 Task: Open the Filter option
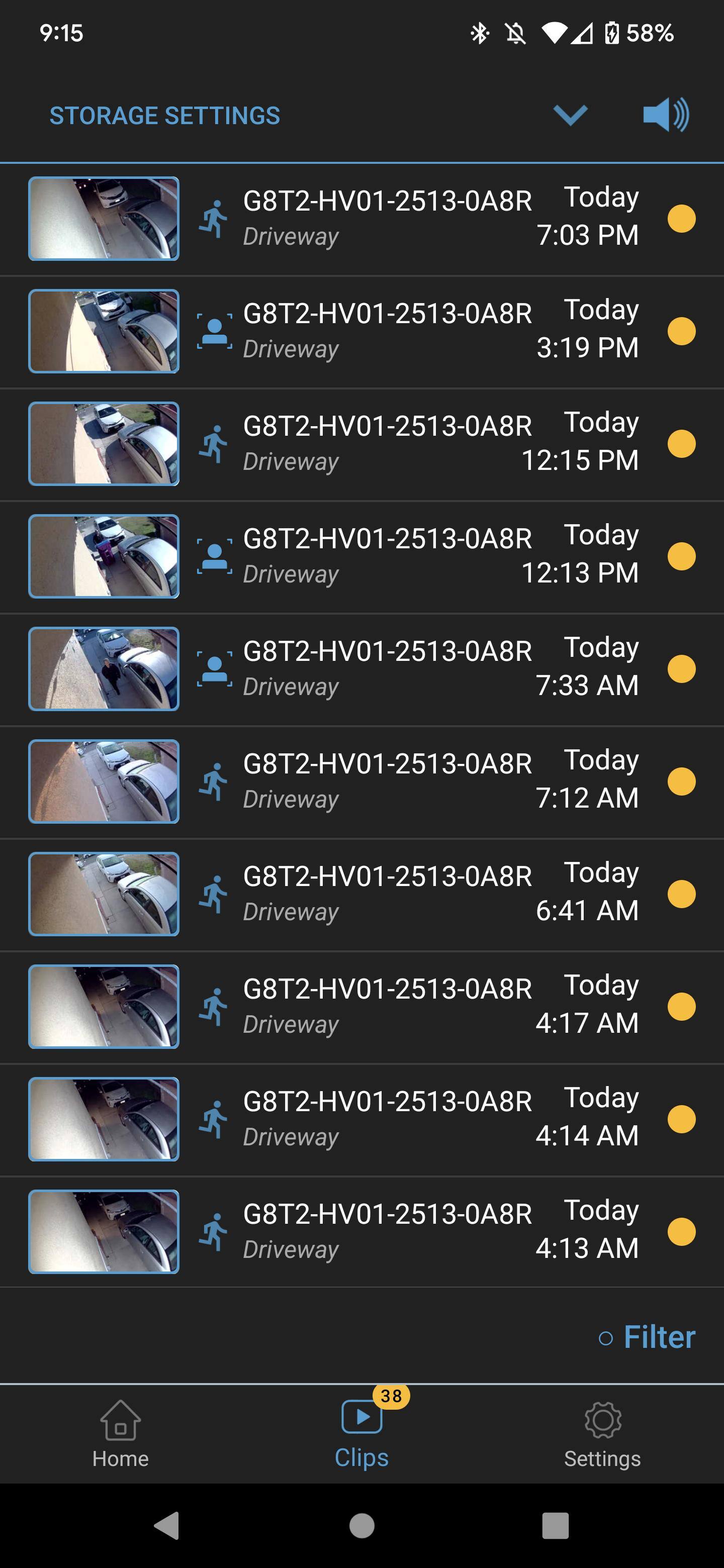[x=647, y=1337]
